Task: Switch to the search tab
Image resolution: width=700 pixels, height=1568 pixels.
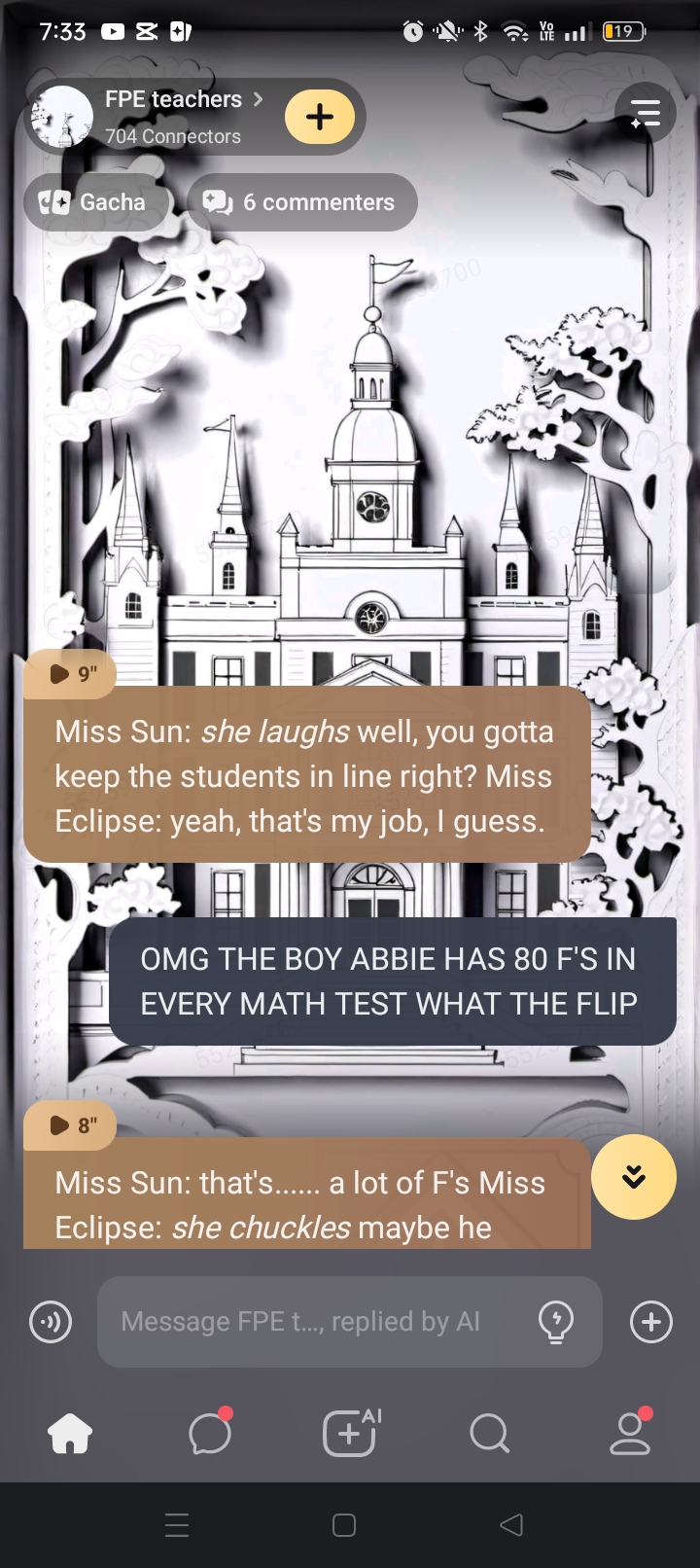Action: pyautogui.click(x=489, y=1433)
